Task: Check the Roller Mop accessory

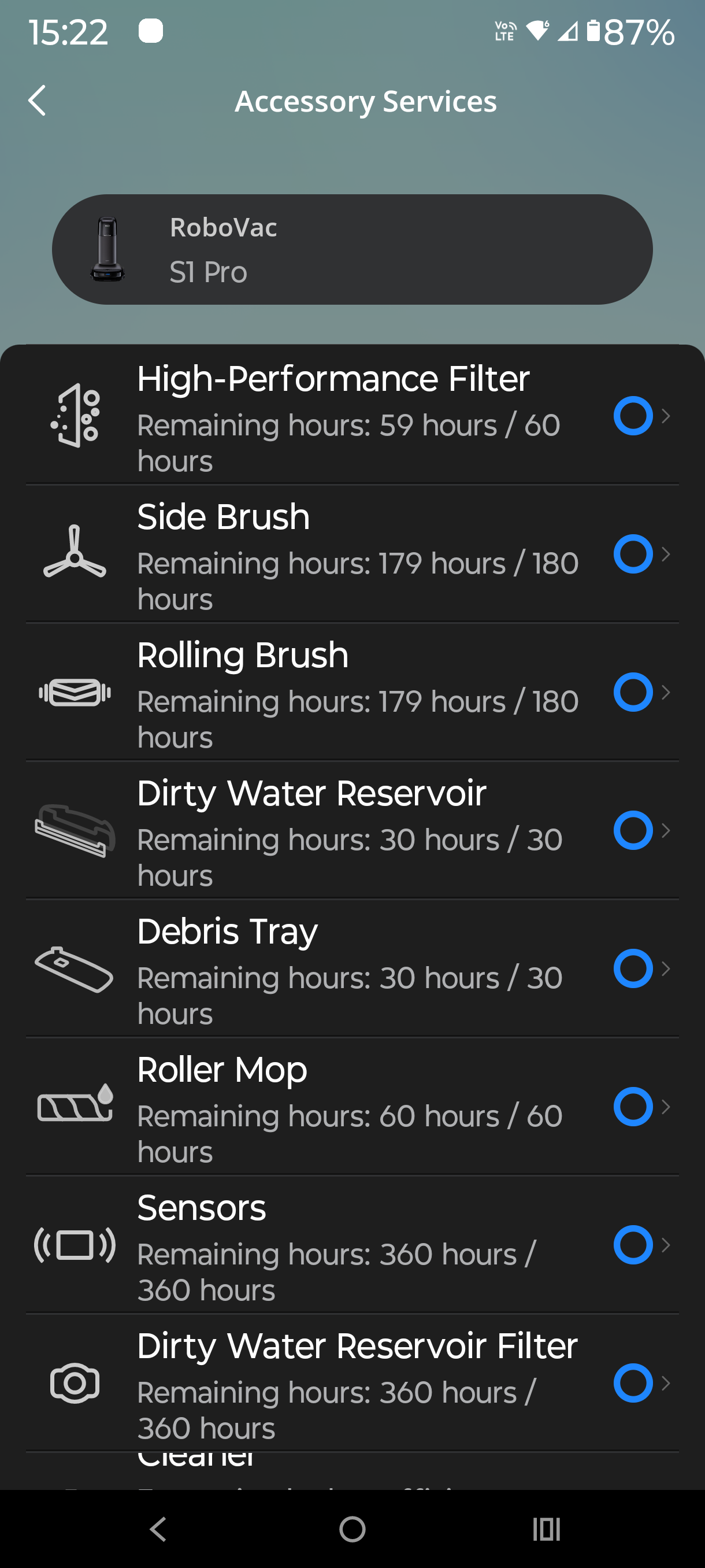Action: (352, 1107)
